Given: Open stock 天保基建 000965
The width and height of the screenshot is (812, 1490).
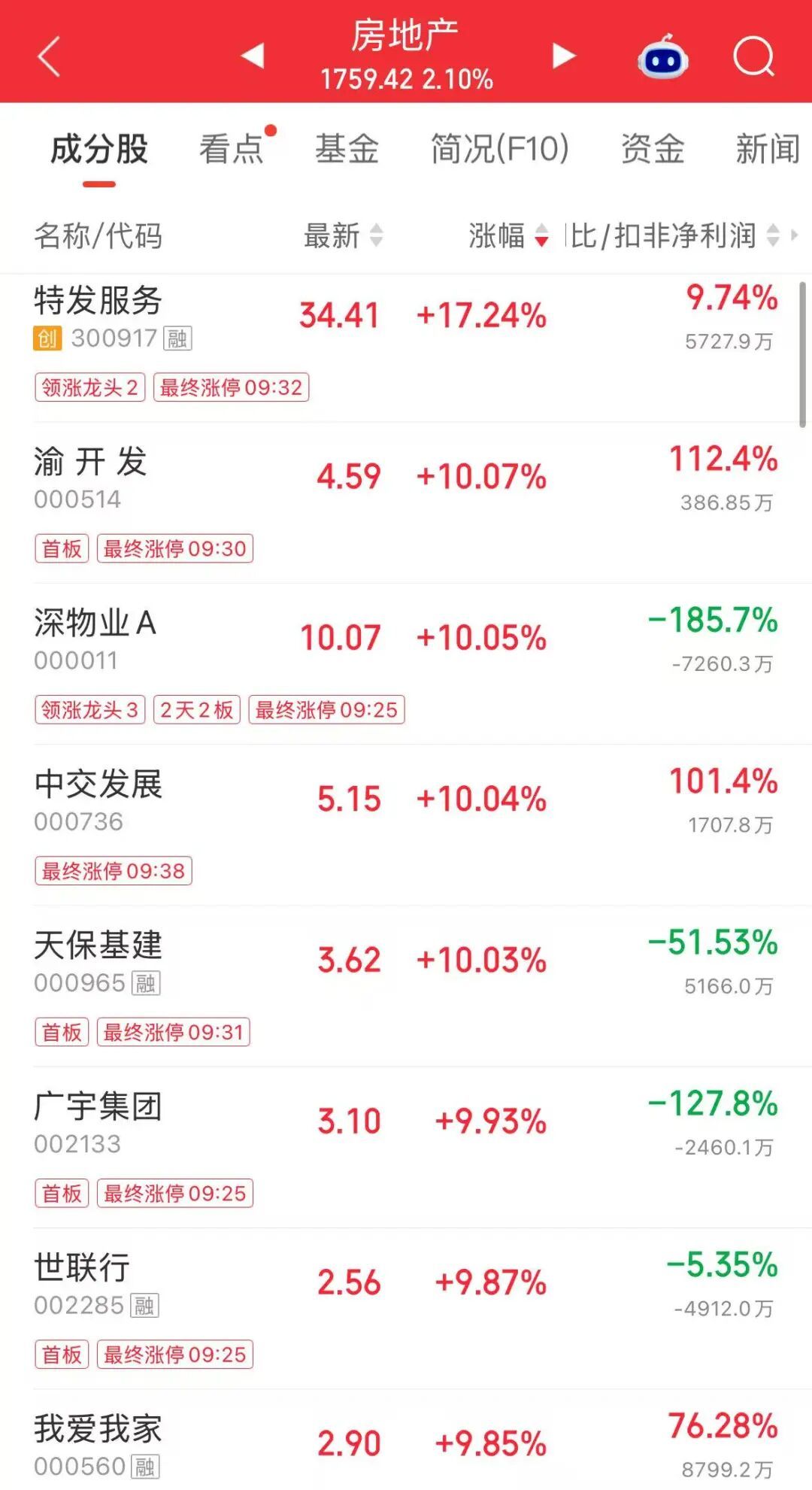Looking at the screenshot, I should coord(406,985).
